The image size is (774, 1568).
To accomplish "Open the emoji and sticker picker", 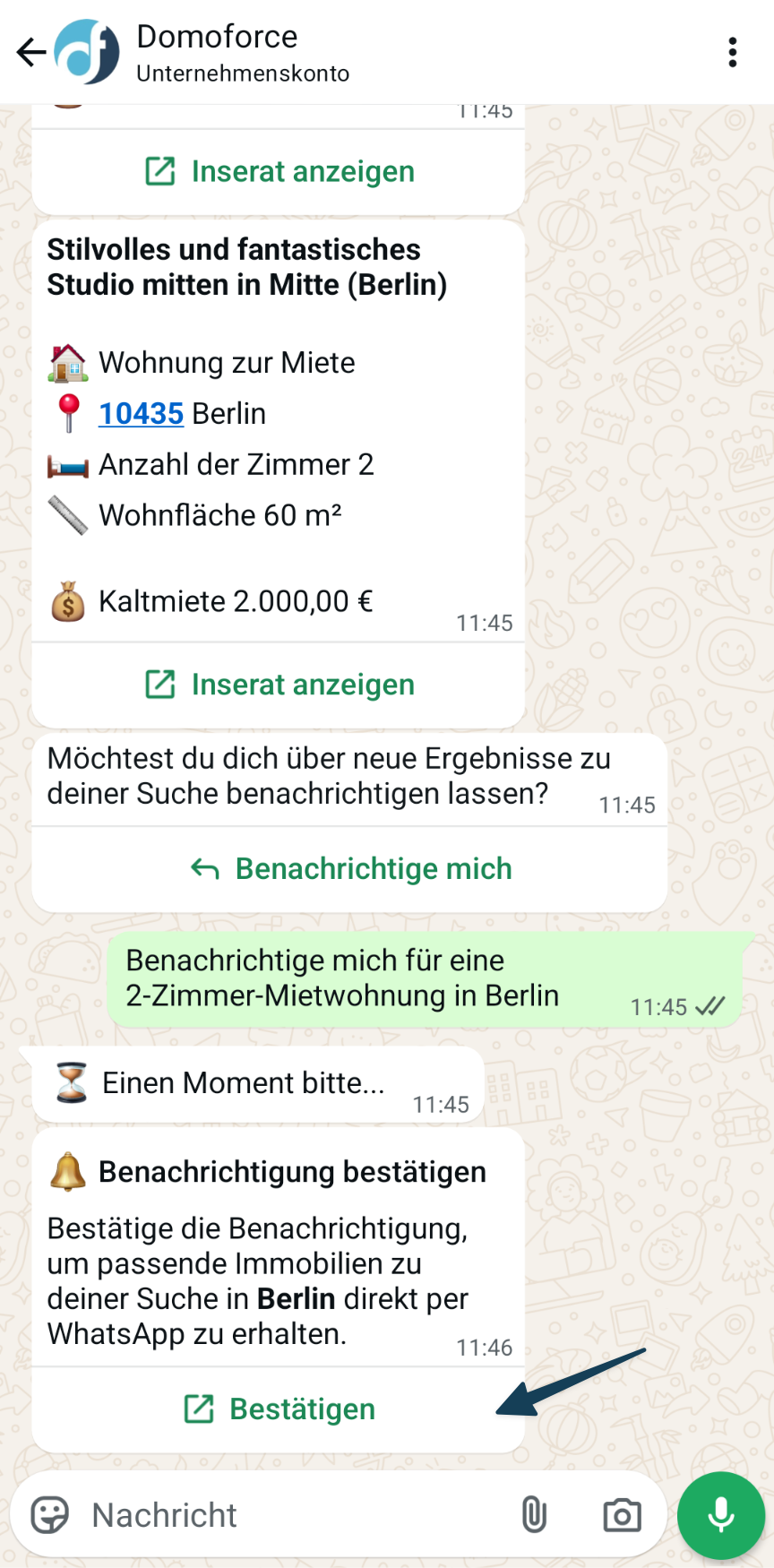I will click(50, 1516).
